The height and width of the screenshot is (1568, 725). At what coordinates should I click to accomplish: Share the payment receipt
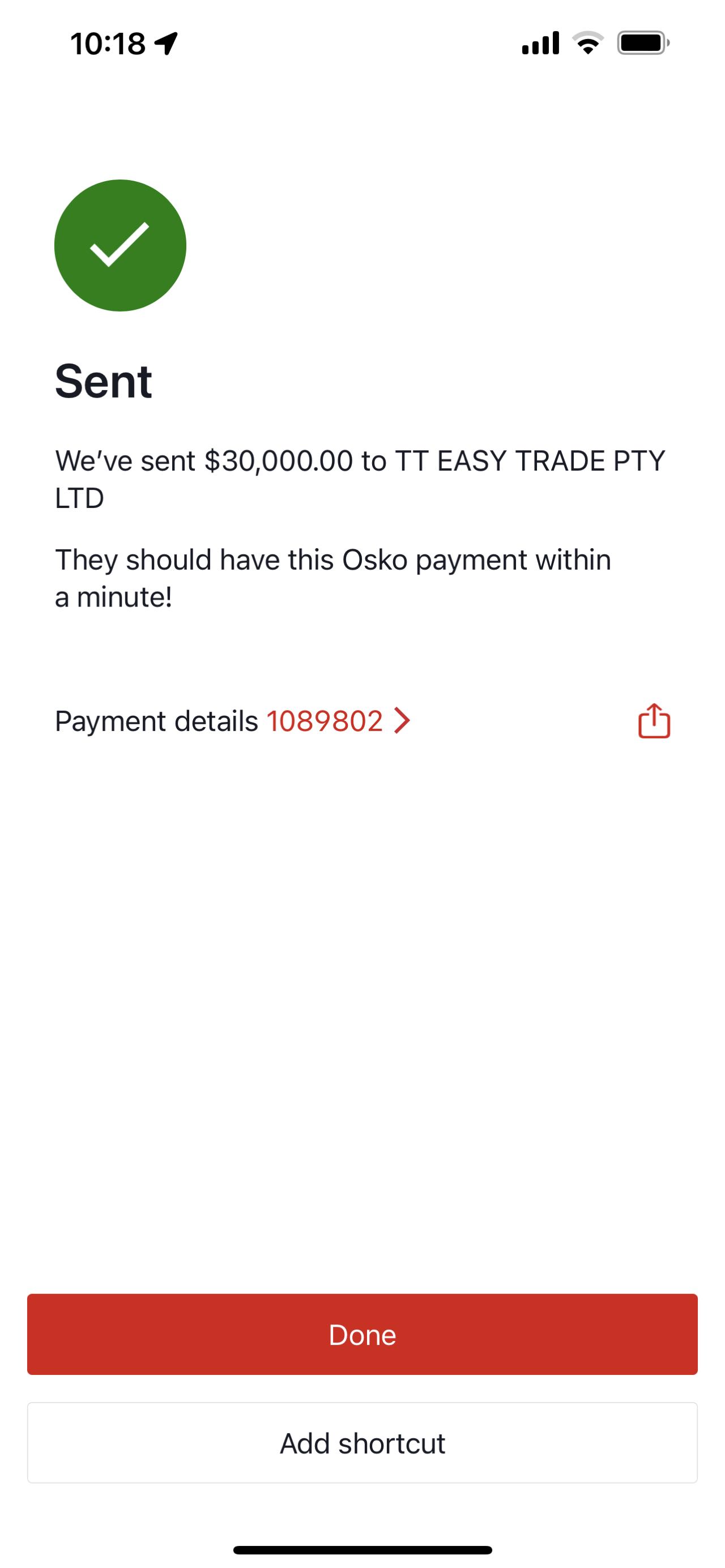click(654, 721)
